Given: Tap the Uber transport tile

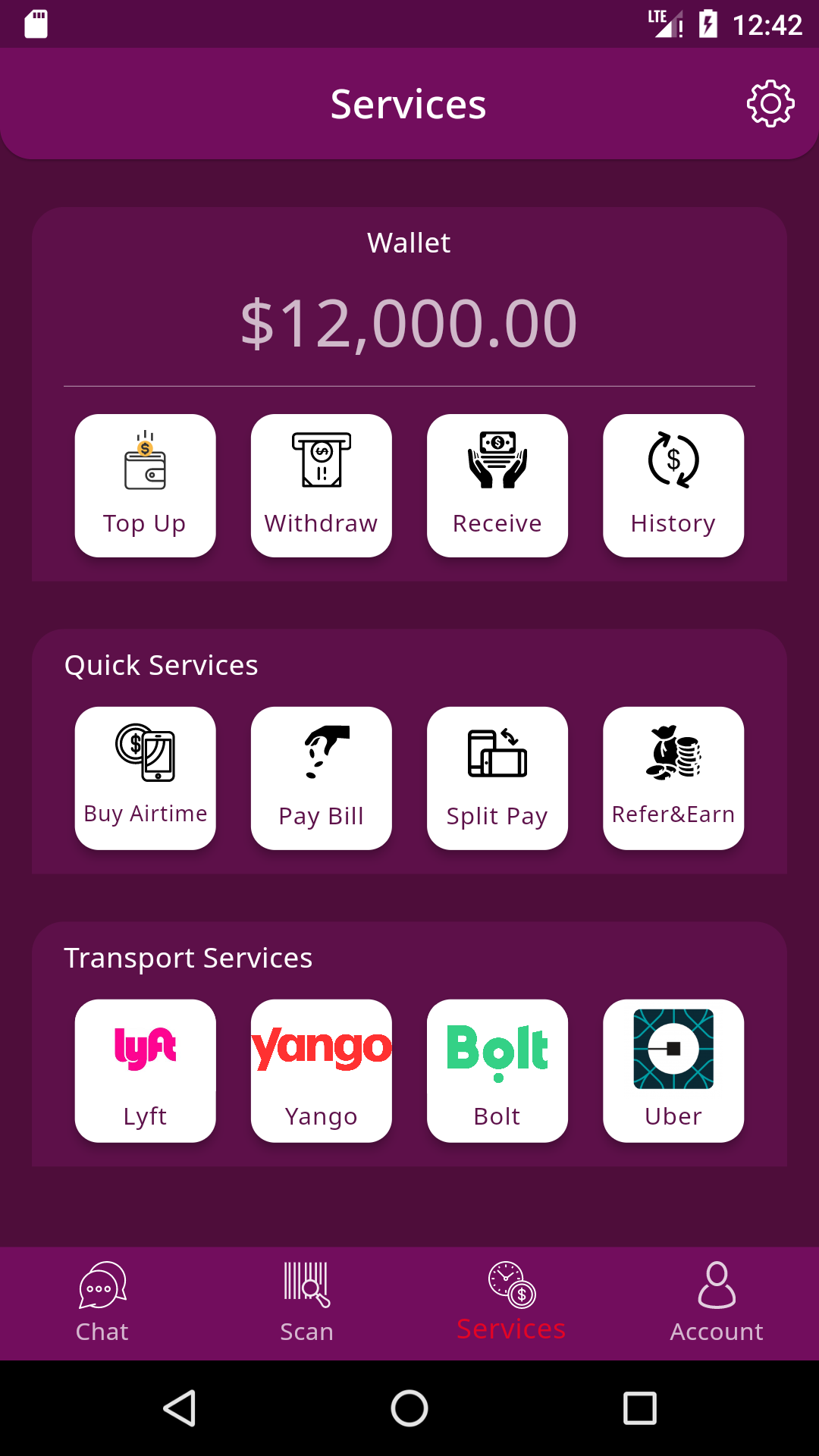Looking at the screenshot, I should coord(673,1071).
